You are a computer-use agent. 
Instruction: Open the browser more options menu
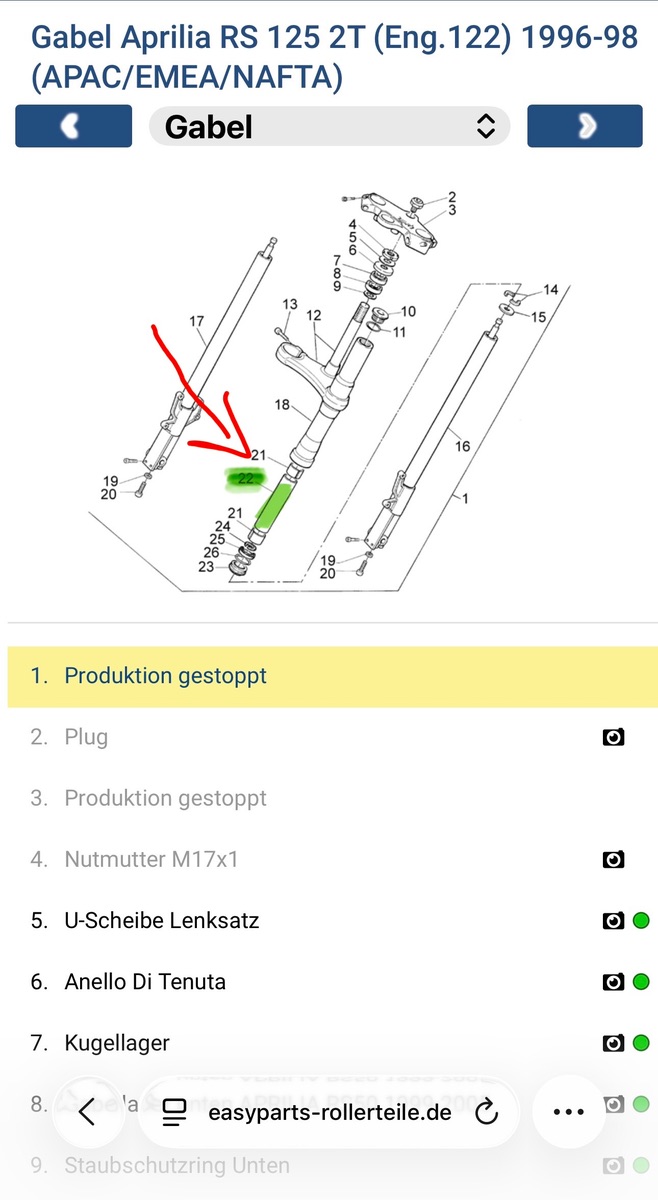coord(568,1111)
